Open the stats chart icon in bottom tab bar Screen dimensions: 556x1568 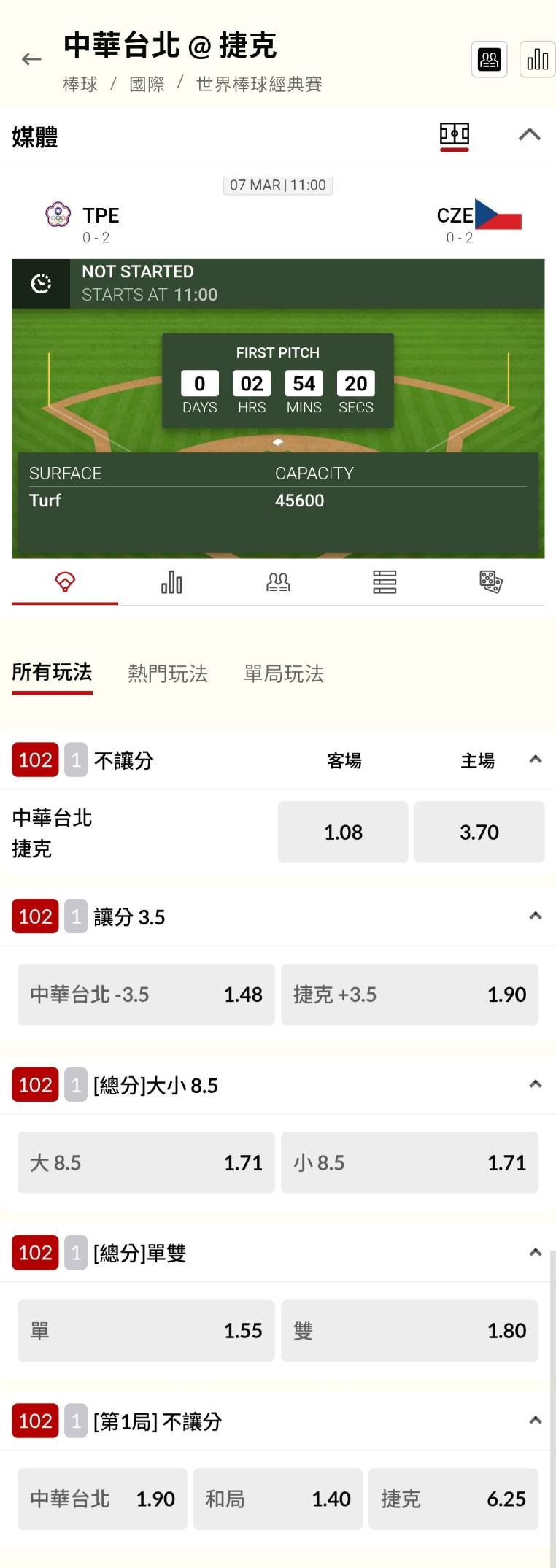point(171,582)
